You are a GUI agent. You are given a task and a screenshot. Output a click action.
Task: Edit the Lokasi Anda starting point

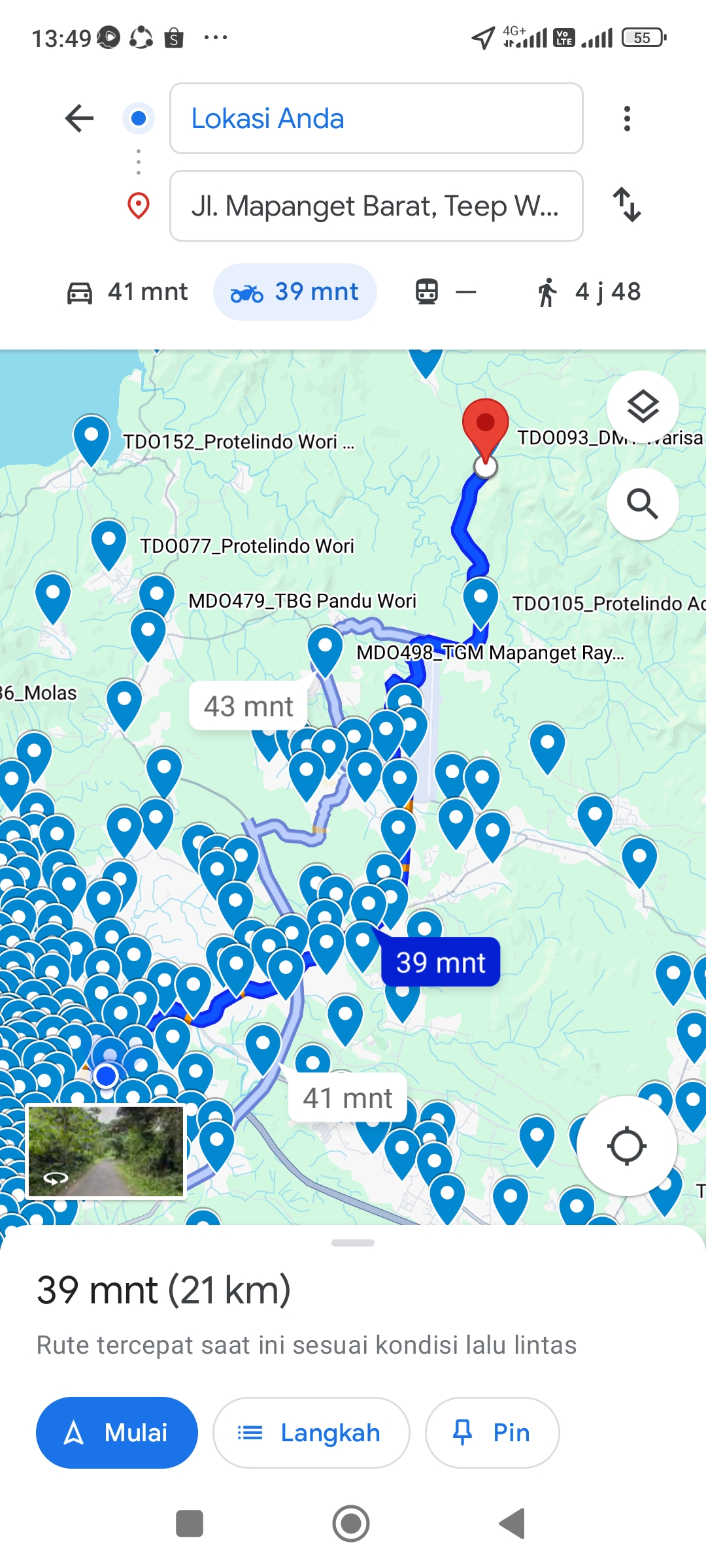coord(377,118)
